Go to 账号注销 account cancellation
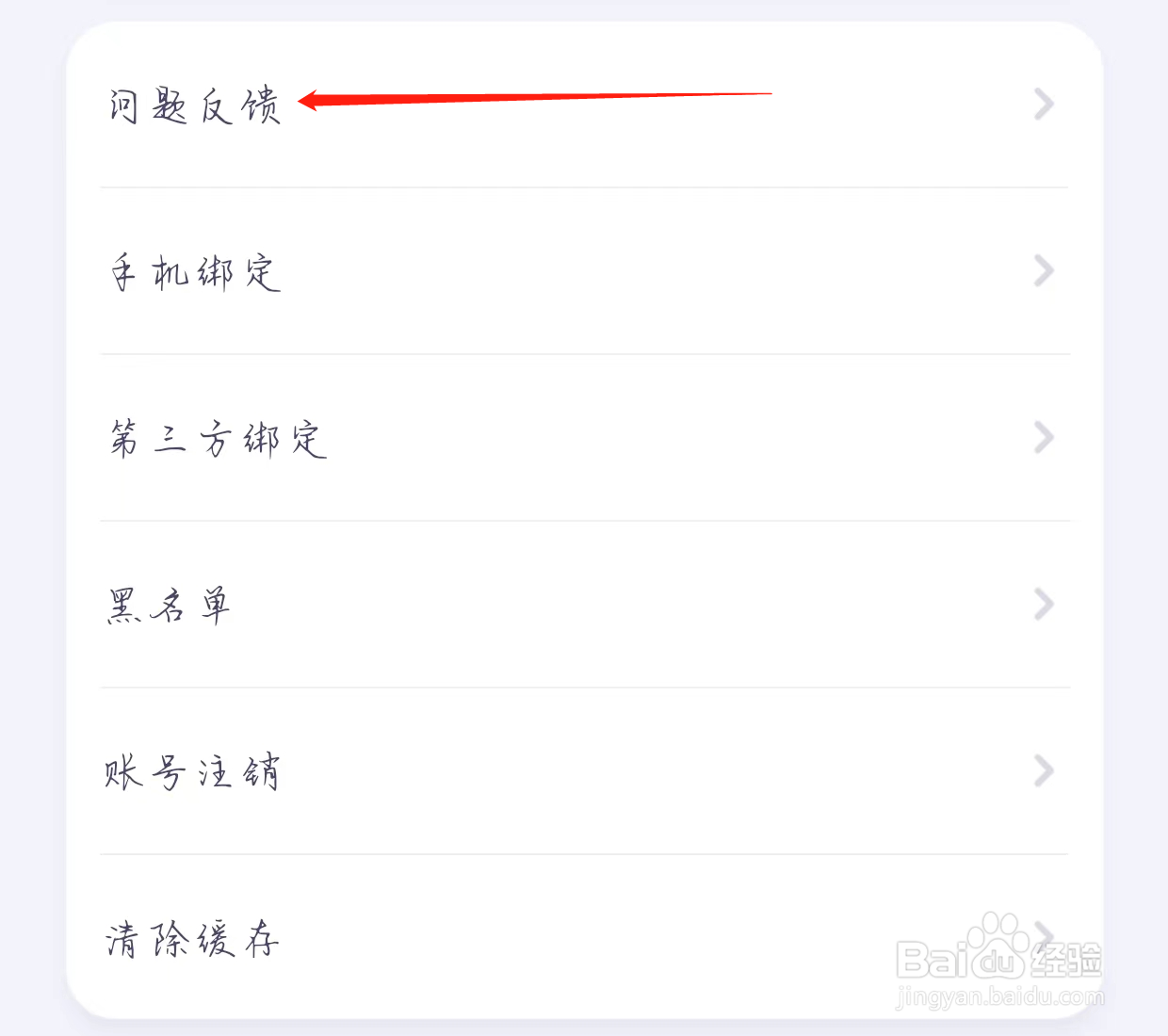1168x1036 pixels. [x=584, y=771]
